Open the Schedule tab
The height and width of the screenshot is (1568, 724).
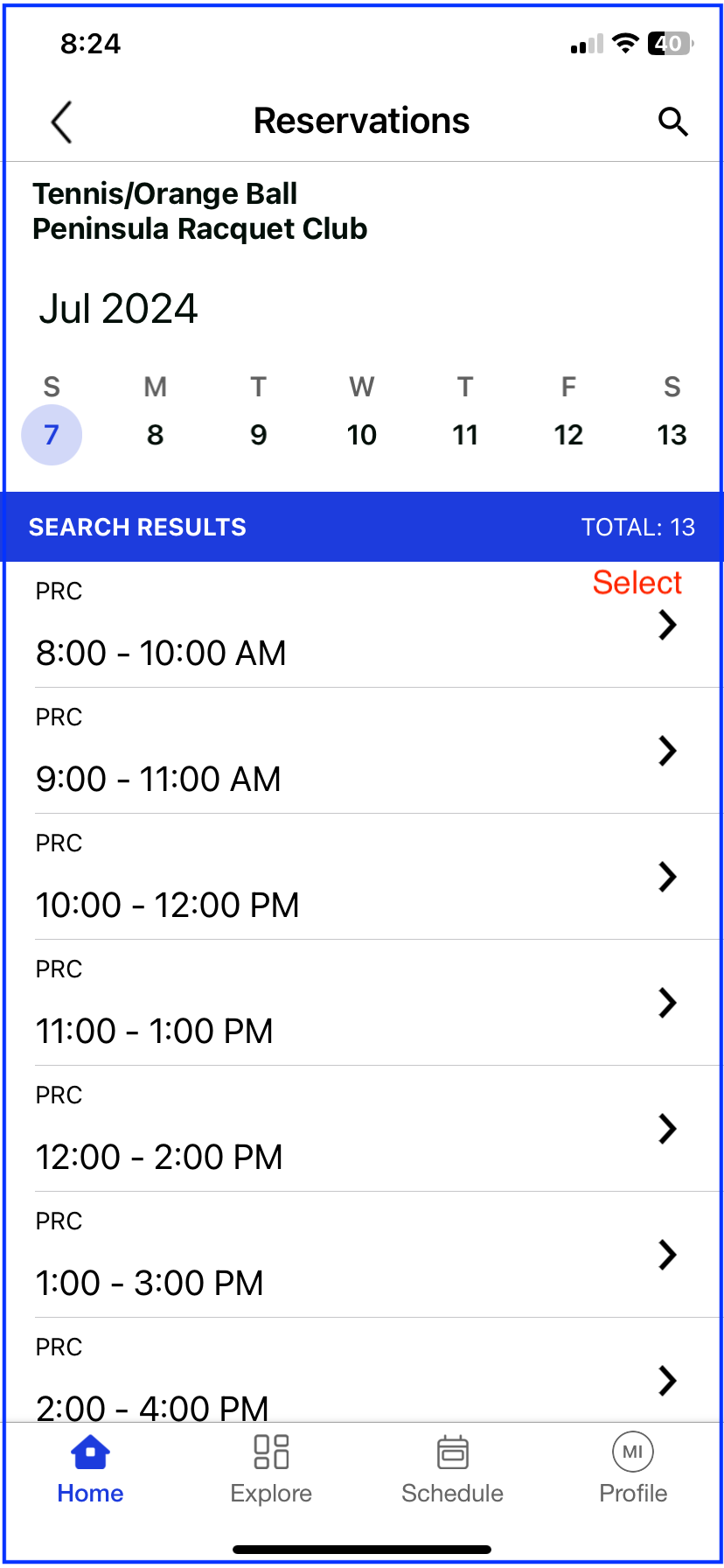pos(452,1469)
